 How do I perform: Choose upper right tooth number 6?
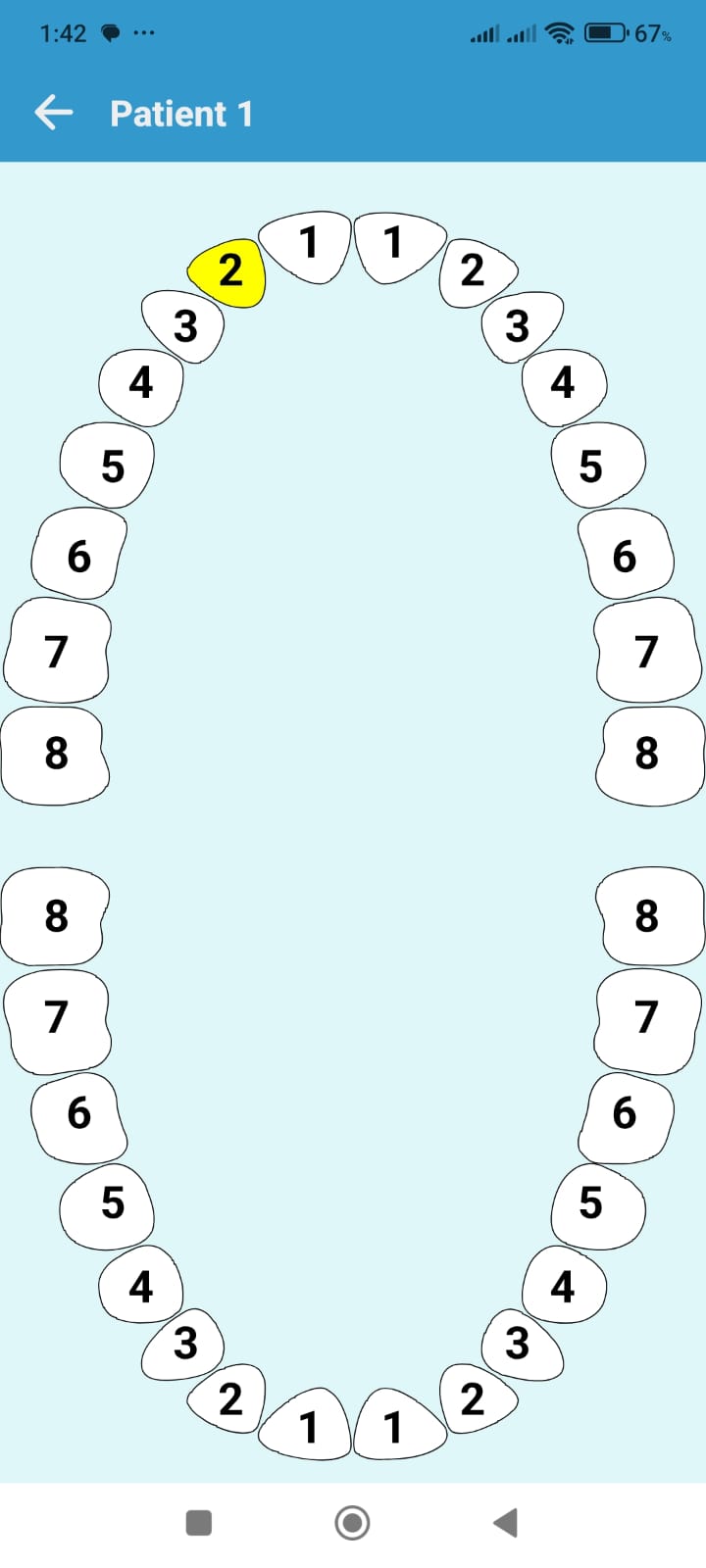tap(626, 555)
